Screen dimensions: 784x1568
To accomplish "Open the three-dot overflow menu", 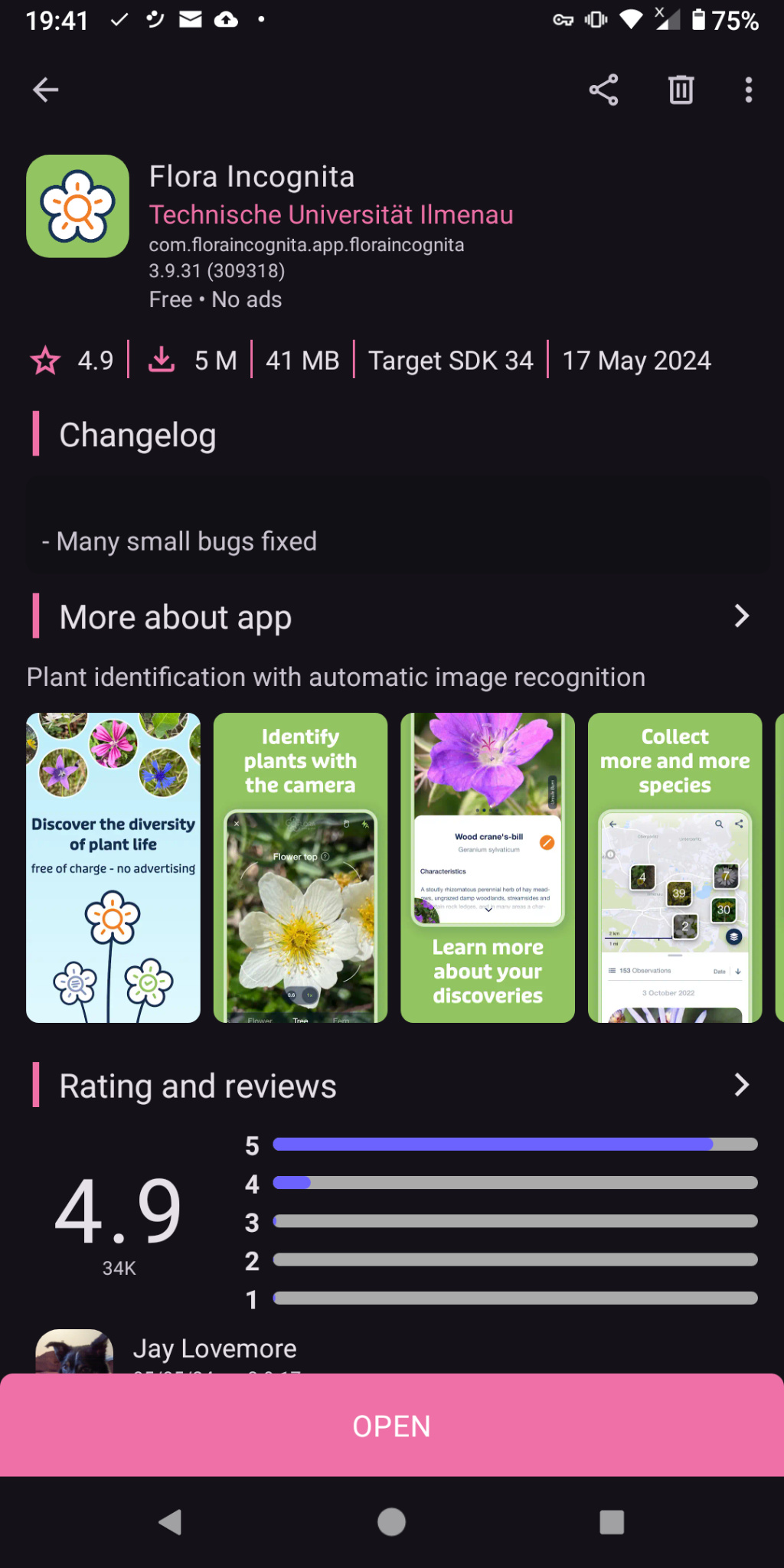I will [748, 90].
